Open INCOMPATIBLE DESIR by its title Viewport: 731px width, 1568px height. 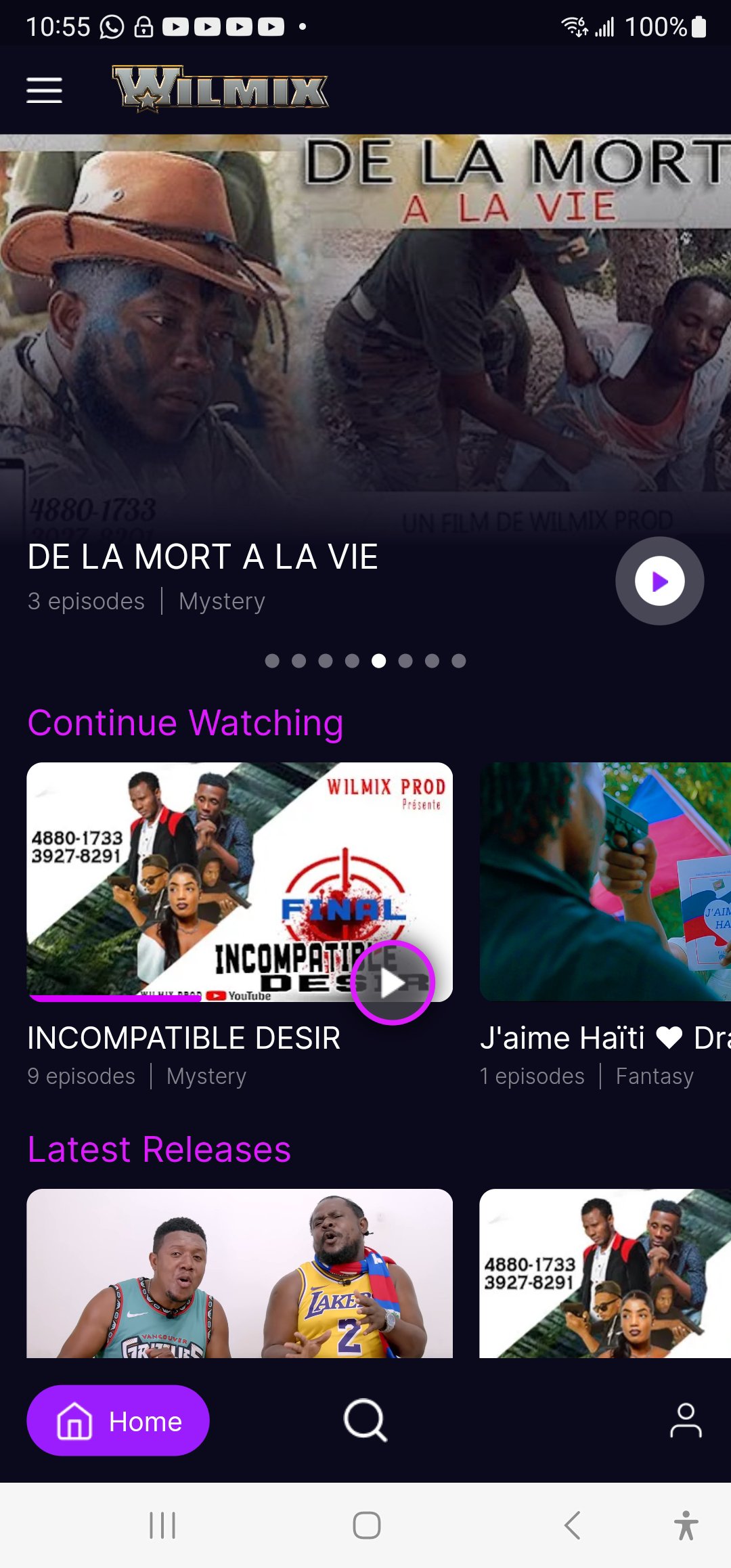click(x=183, y=1037)
